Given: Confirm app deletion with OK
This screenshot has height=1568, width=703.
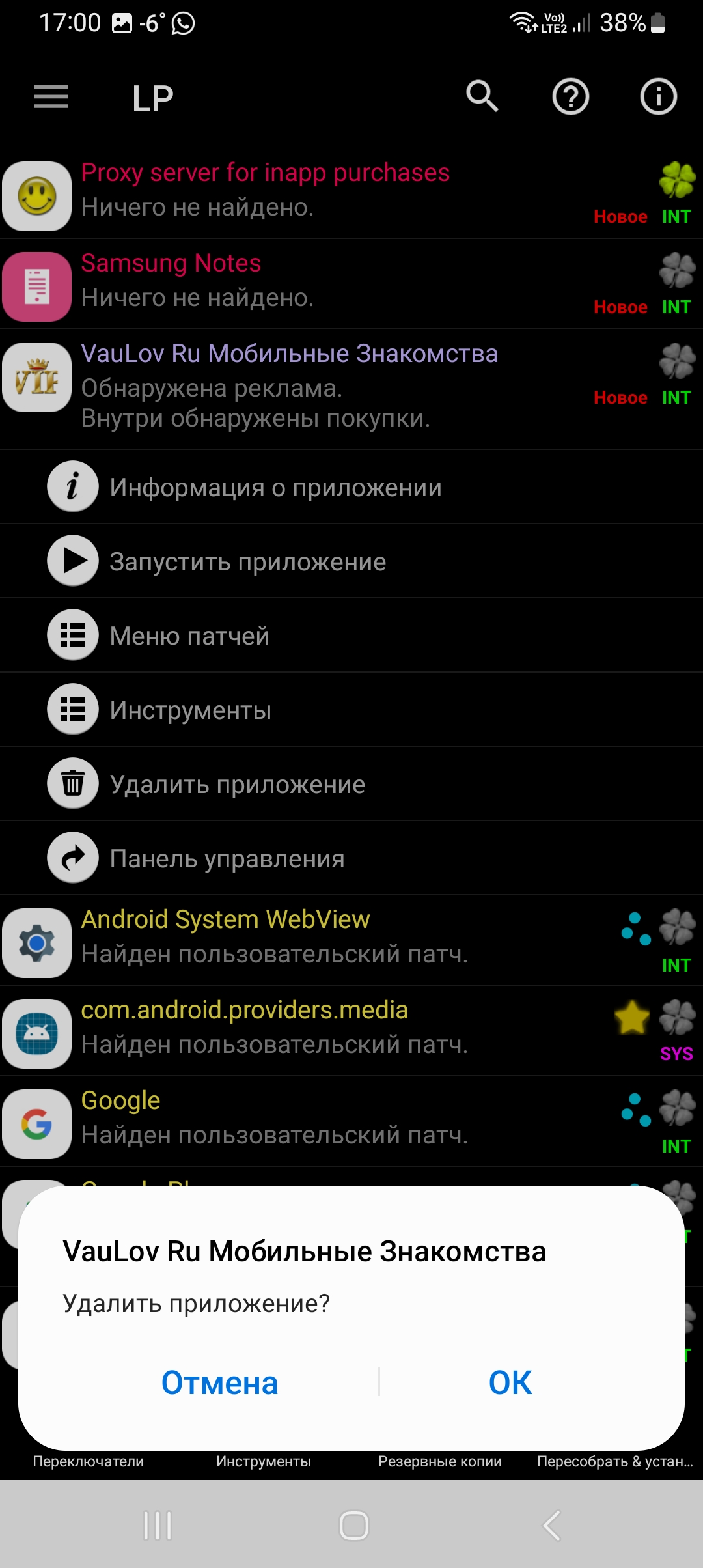Looking at the screenshot, I should click(x=510, y=1383).
